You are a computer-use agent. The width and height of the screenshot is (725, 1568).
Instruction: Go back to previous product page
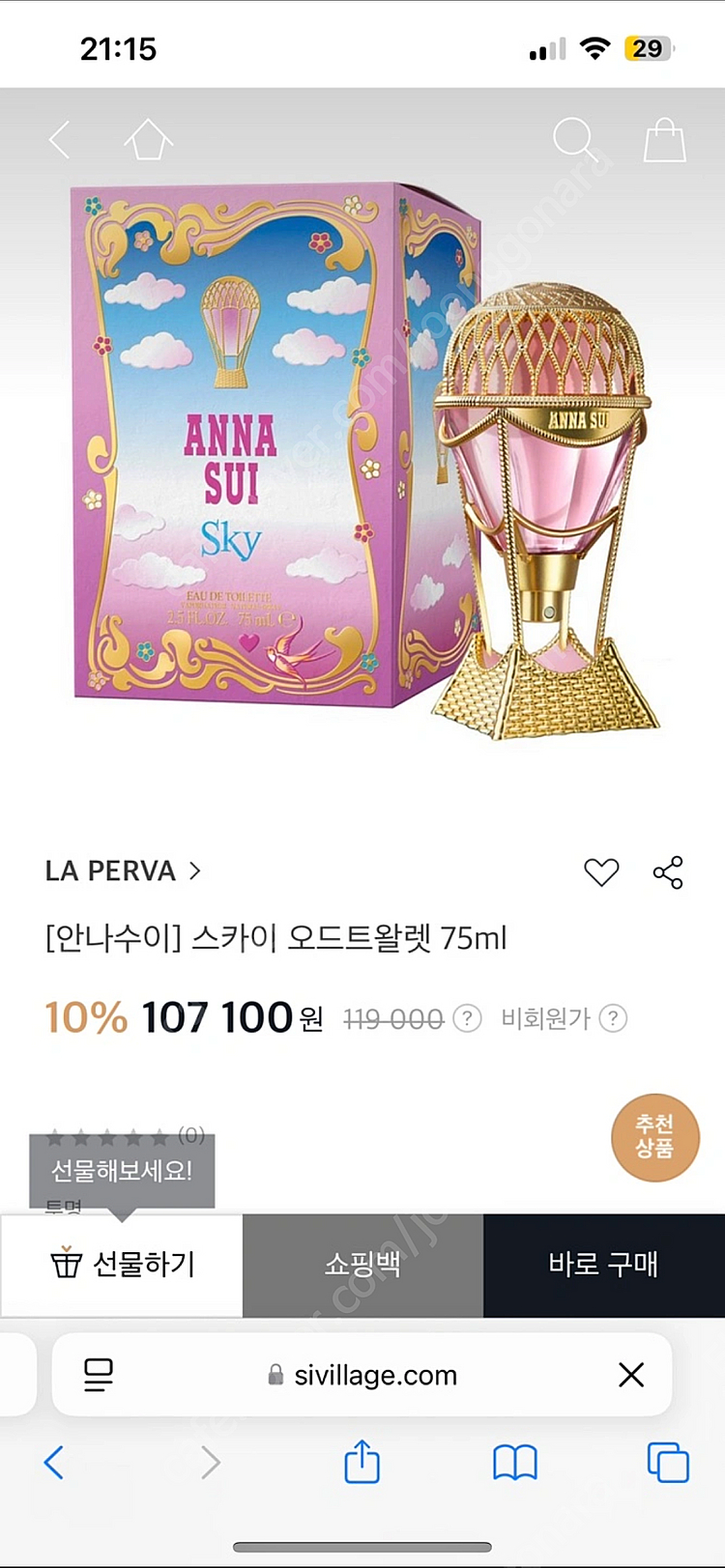tap(60, 141)
